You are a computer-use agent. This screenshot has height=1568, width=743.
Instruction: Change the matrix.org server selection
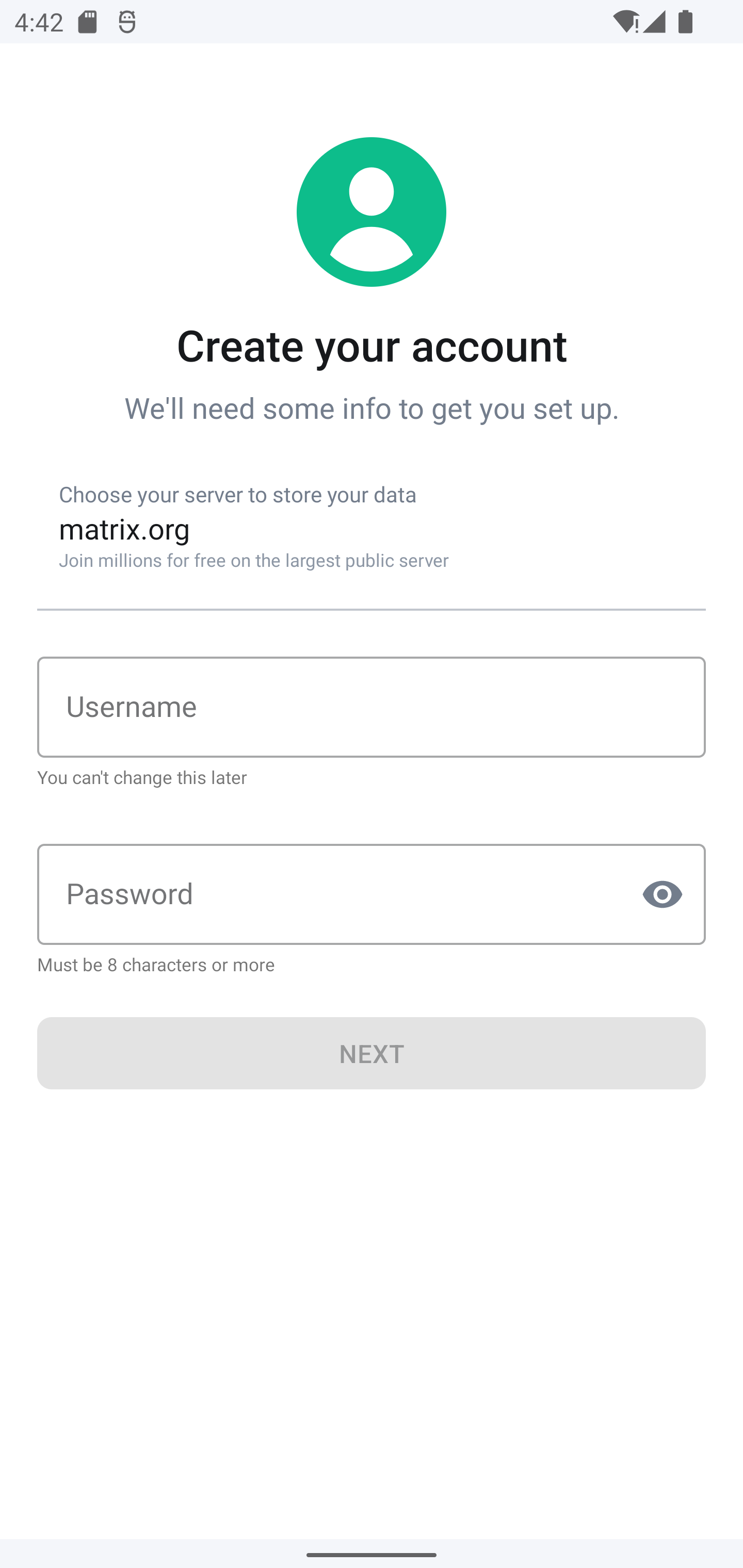click(371, 528)
